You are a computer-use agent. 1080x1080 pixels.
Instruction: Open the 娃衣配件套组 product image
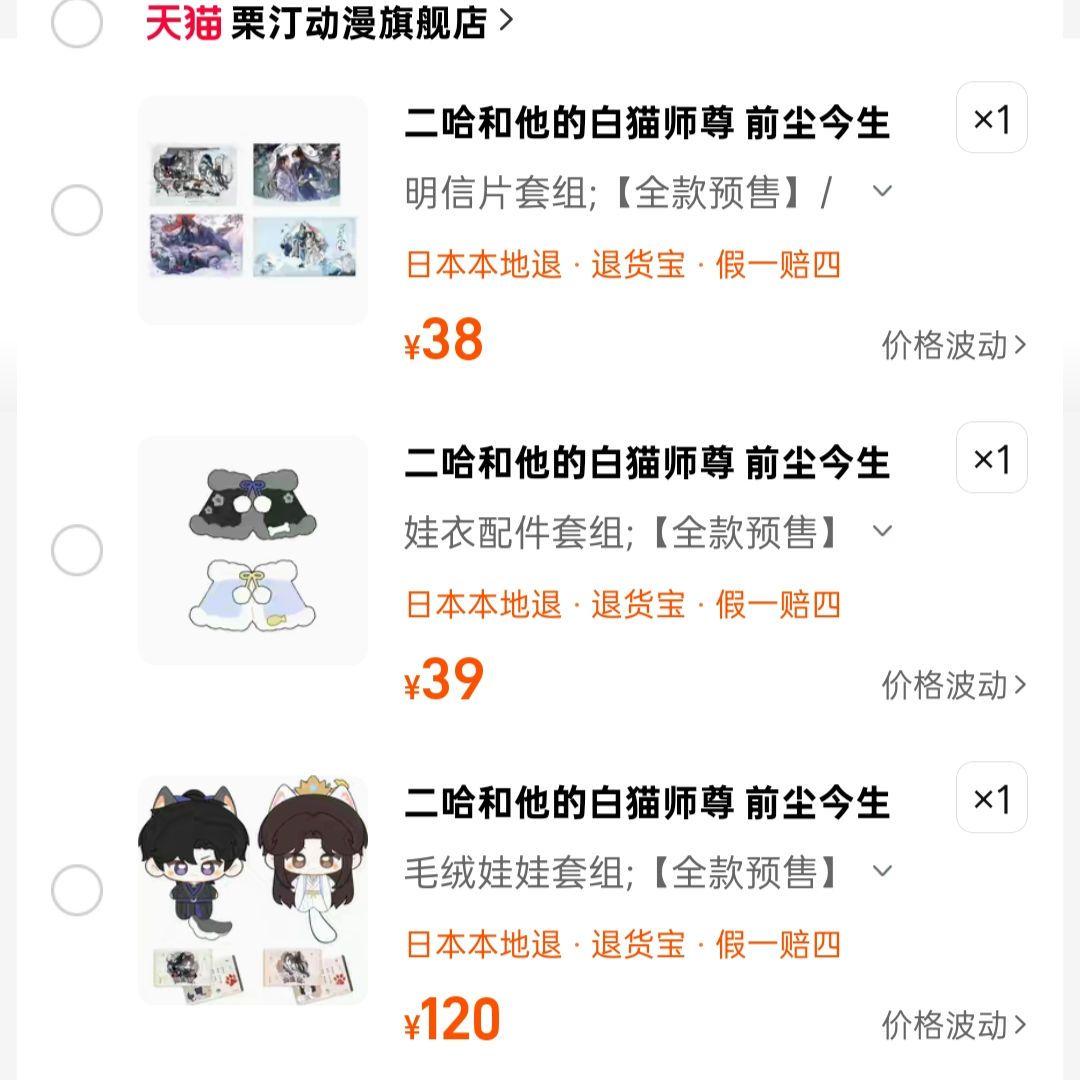click(253, 550)
